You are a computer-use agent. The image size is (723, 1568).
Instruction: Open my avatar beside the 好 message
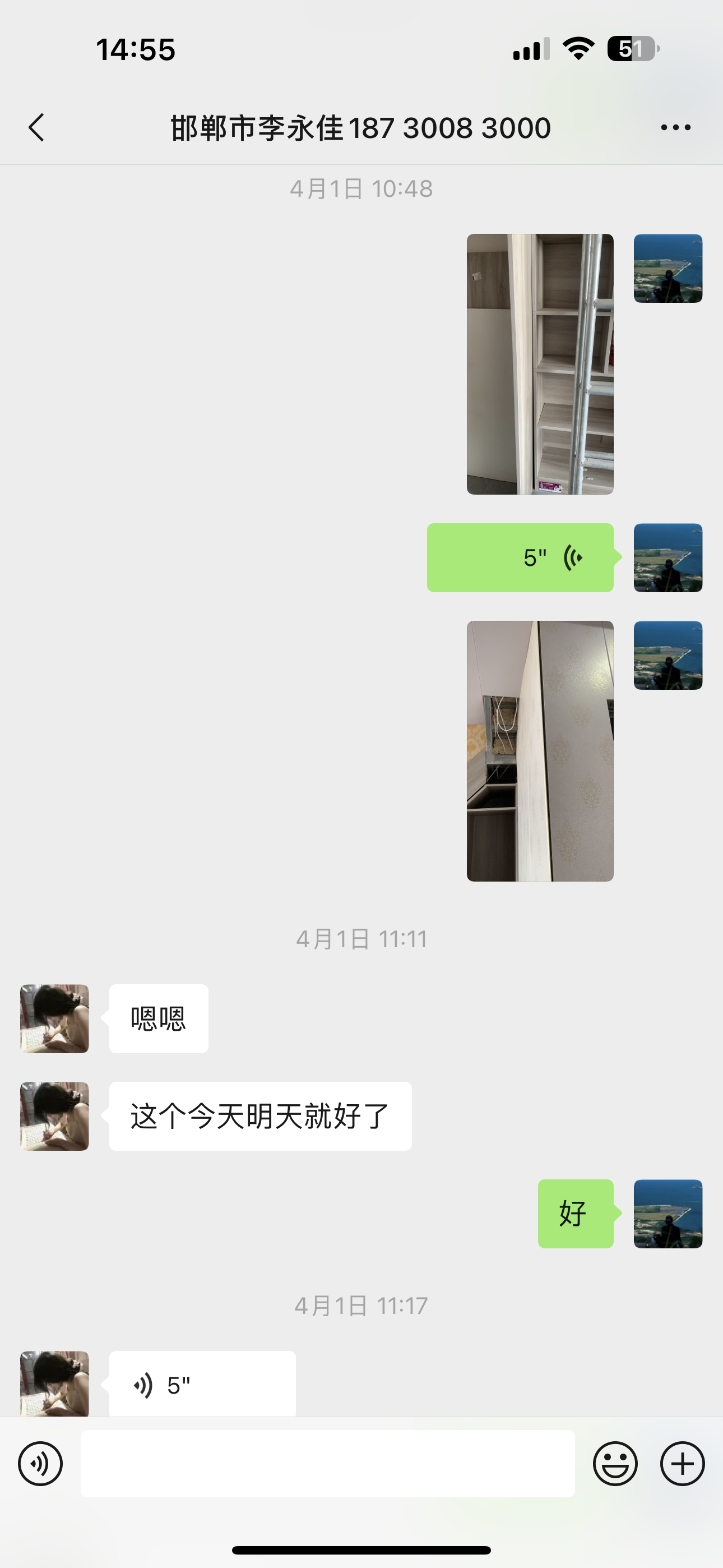pos(668,1214)
